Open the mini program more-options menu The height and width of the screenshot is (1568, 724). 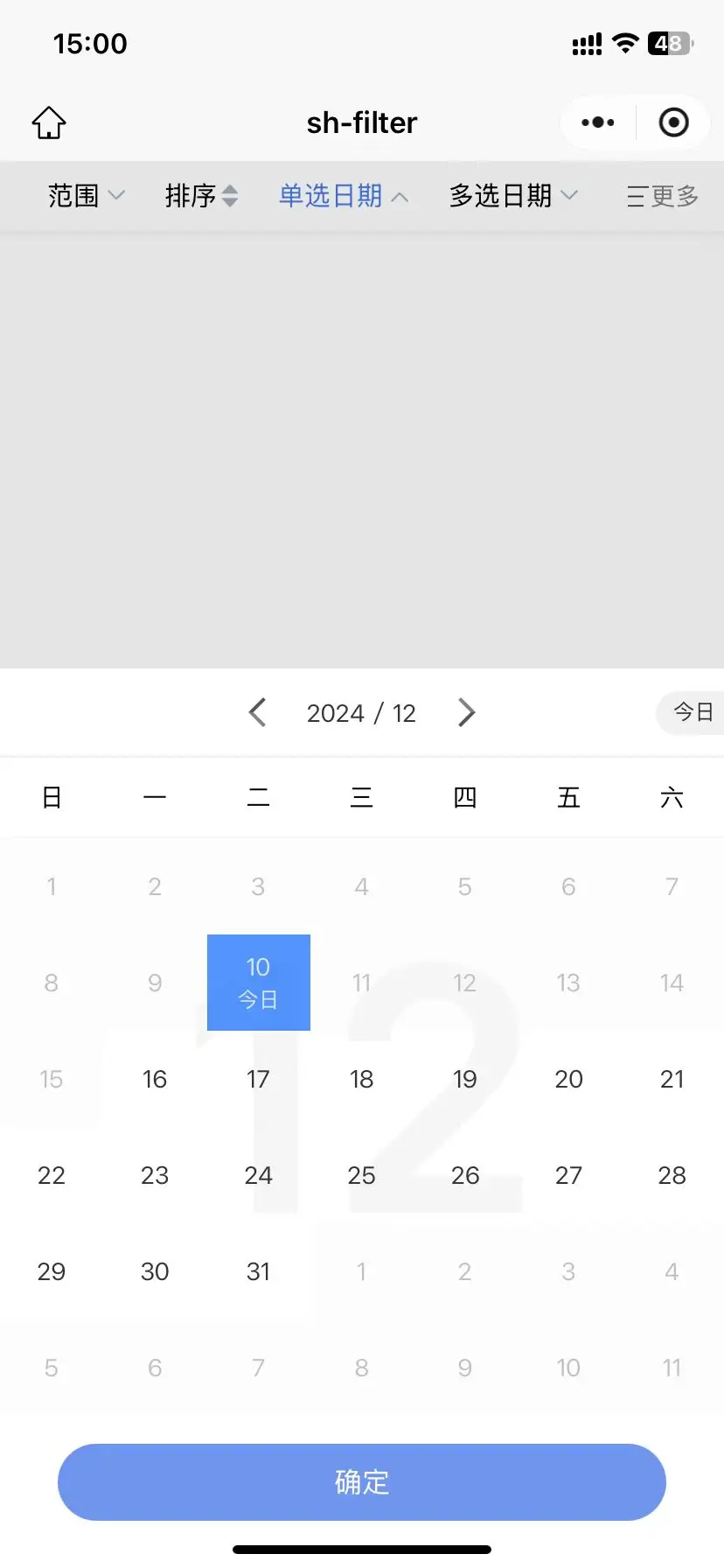(x=598, y=122)
